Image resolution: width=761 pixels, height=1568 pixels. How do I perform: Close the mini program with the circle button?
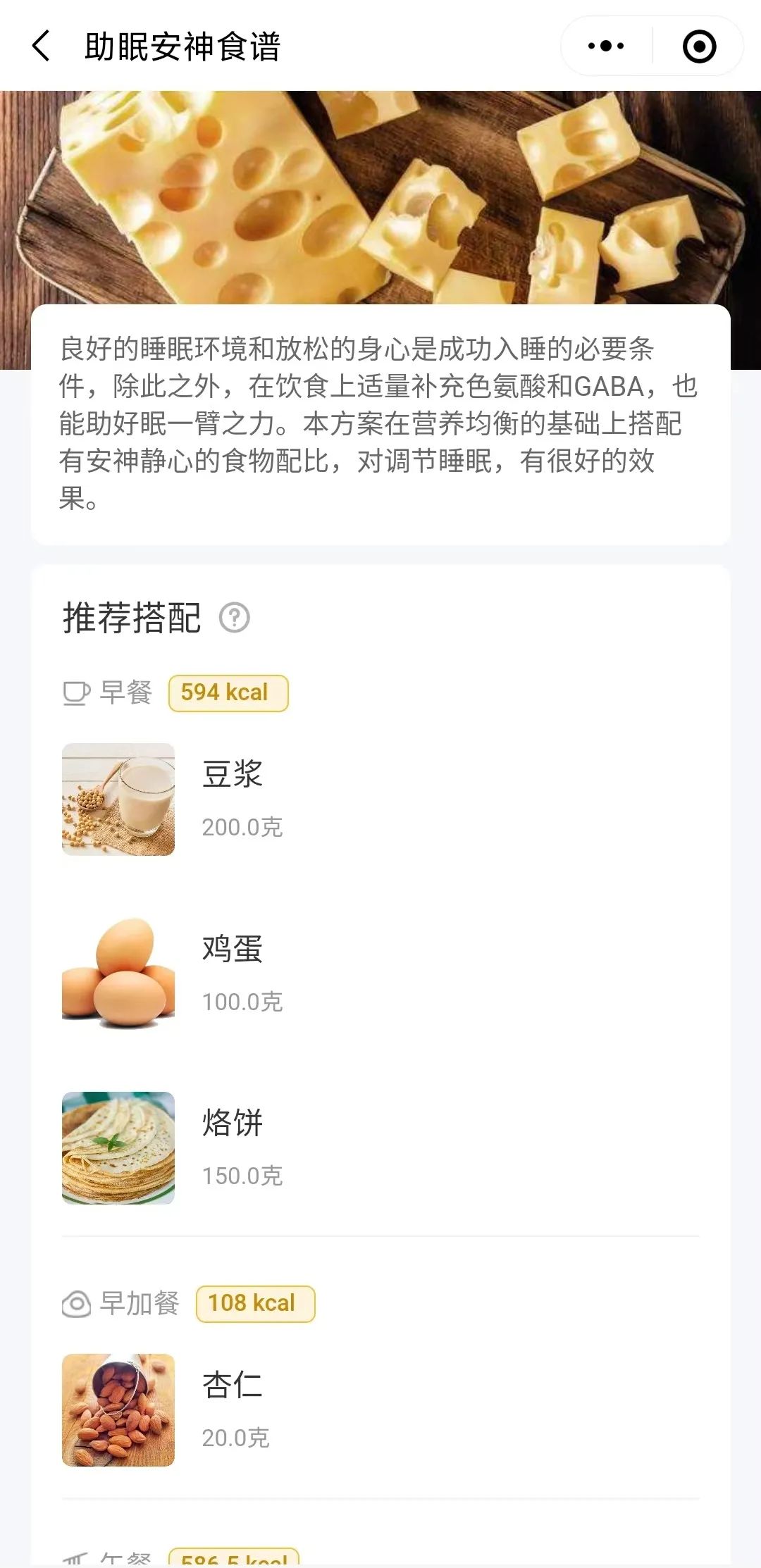tap(699, 46)
